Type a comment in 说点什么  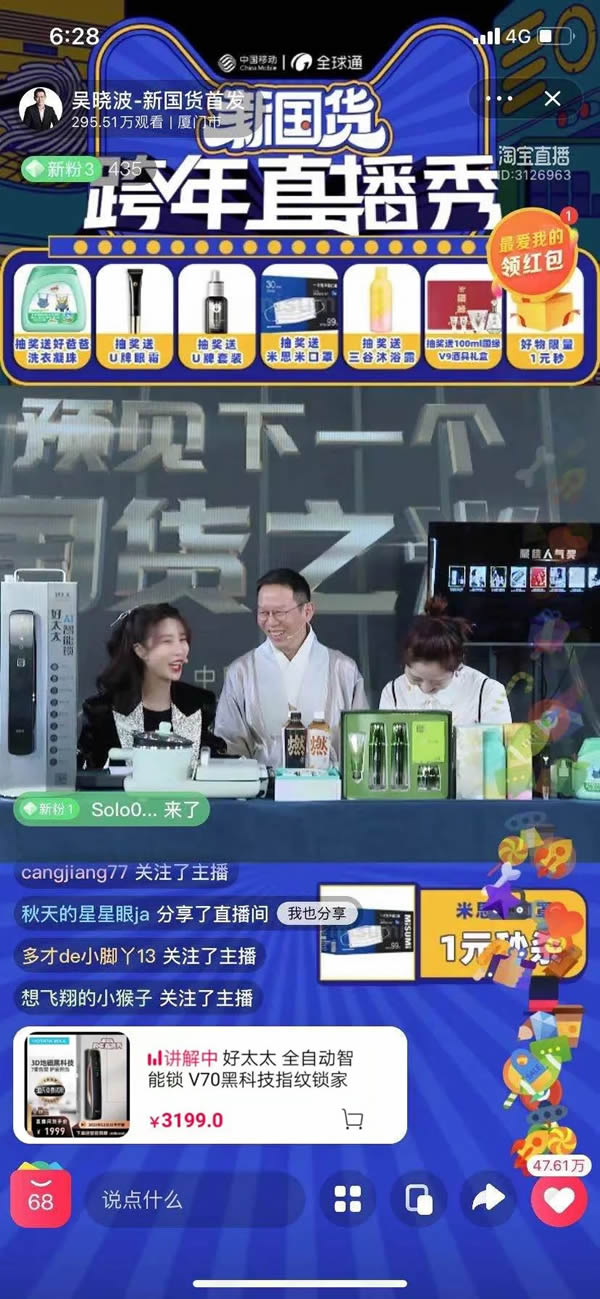190,1199
